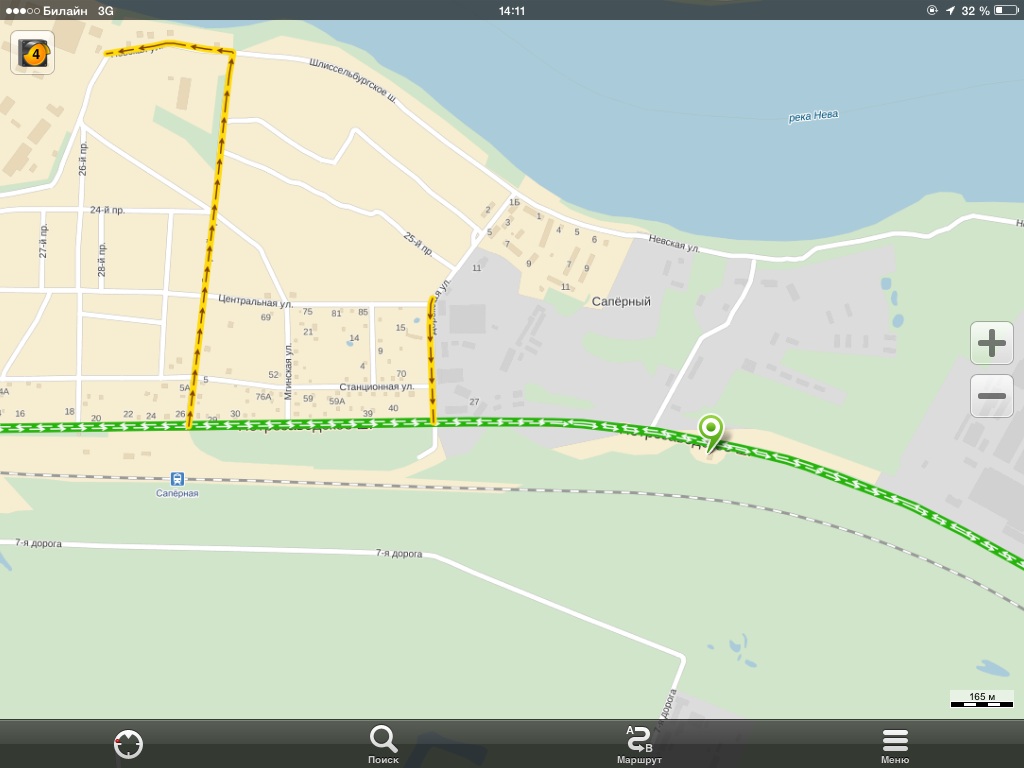Open the Маршрут route planner

pos(639,744)
